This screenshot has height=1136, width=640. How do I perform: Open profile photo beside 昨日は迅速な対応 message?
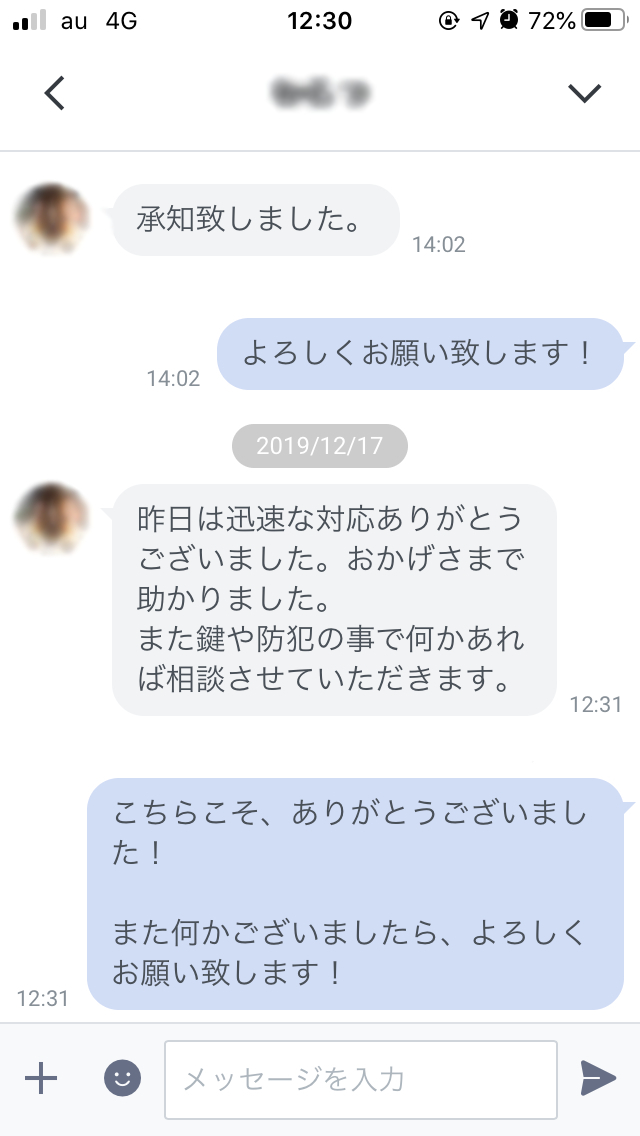52,518
